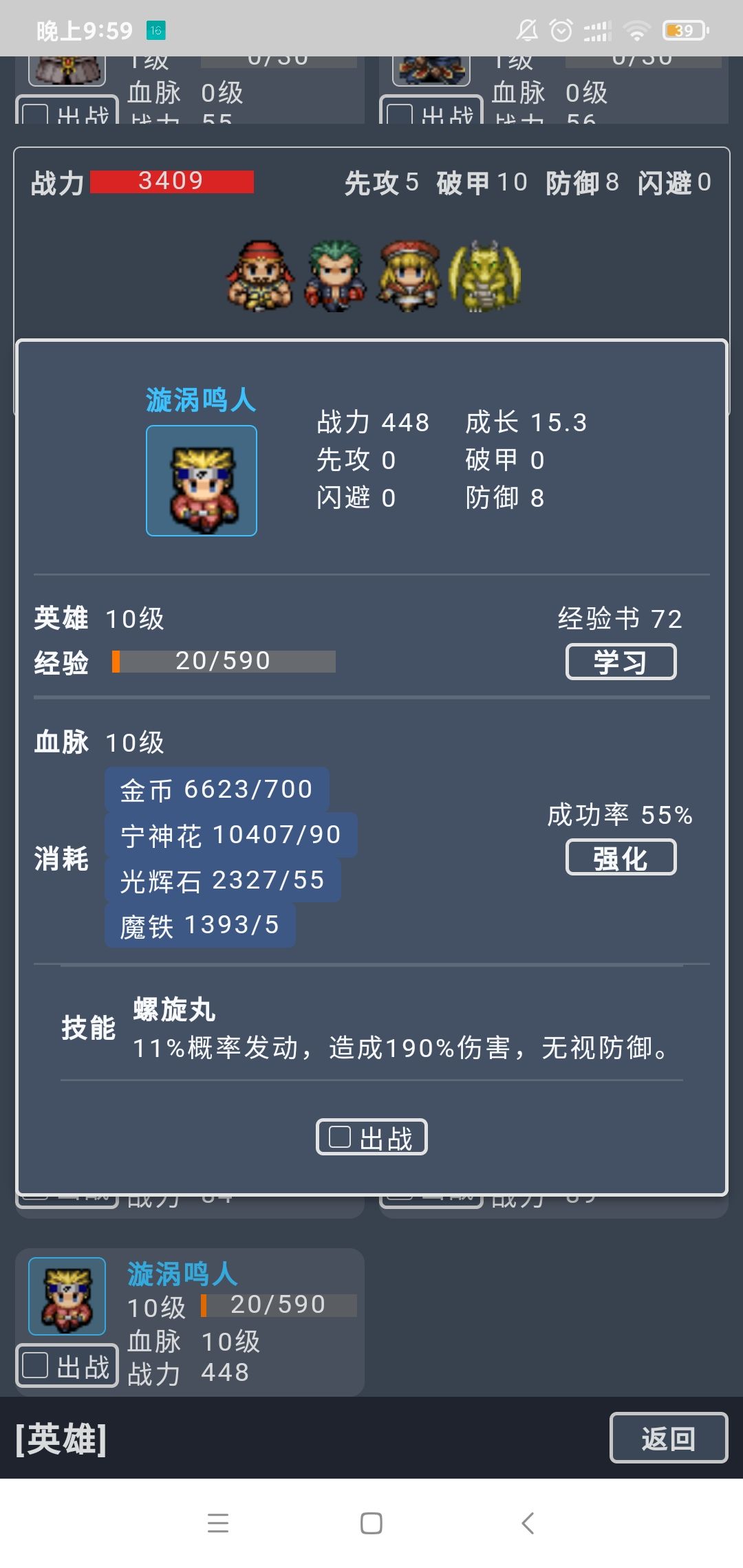Tap the battery indicator in the status bar

[x=681, y=29]
